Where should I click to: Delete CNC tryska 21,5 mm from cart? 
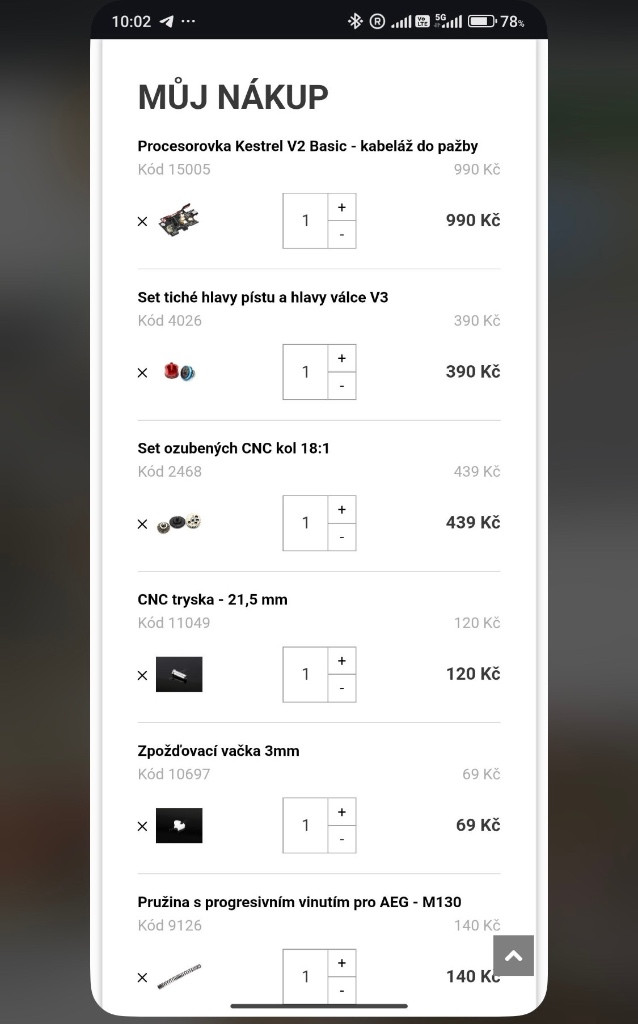[142, 675]
